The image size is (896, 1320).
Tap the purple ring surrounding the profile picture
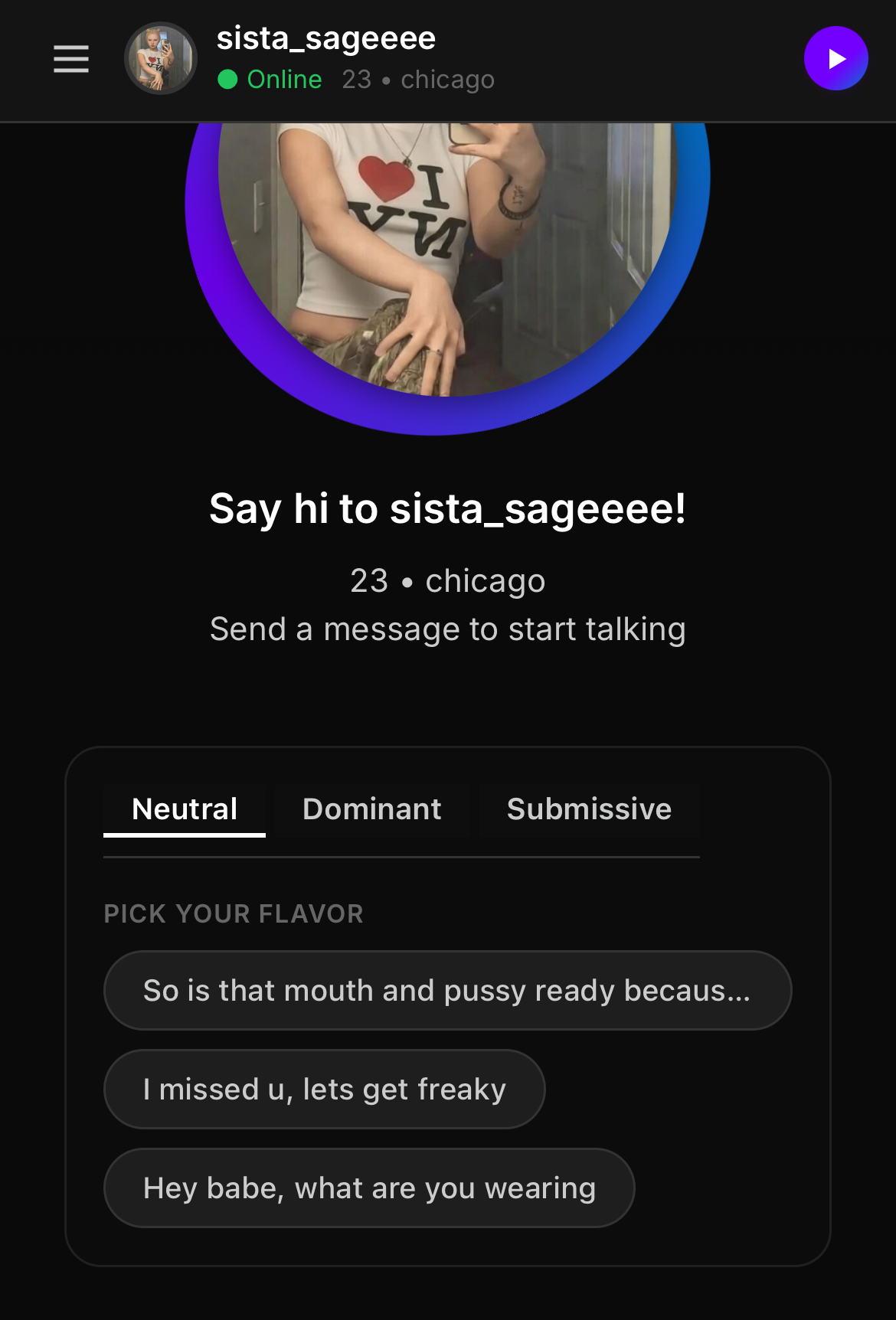coord(448,416)
